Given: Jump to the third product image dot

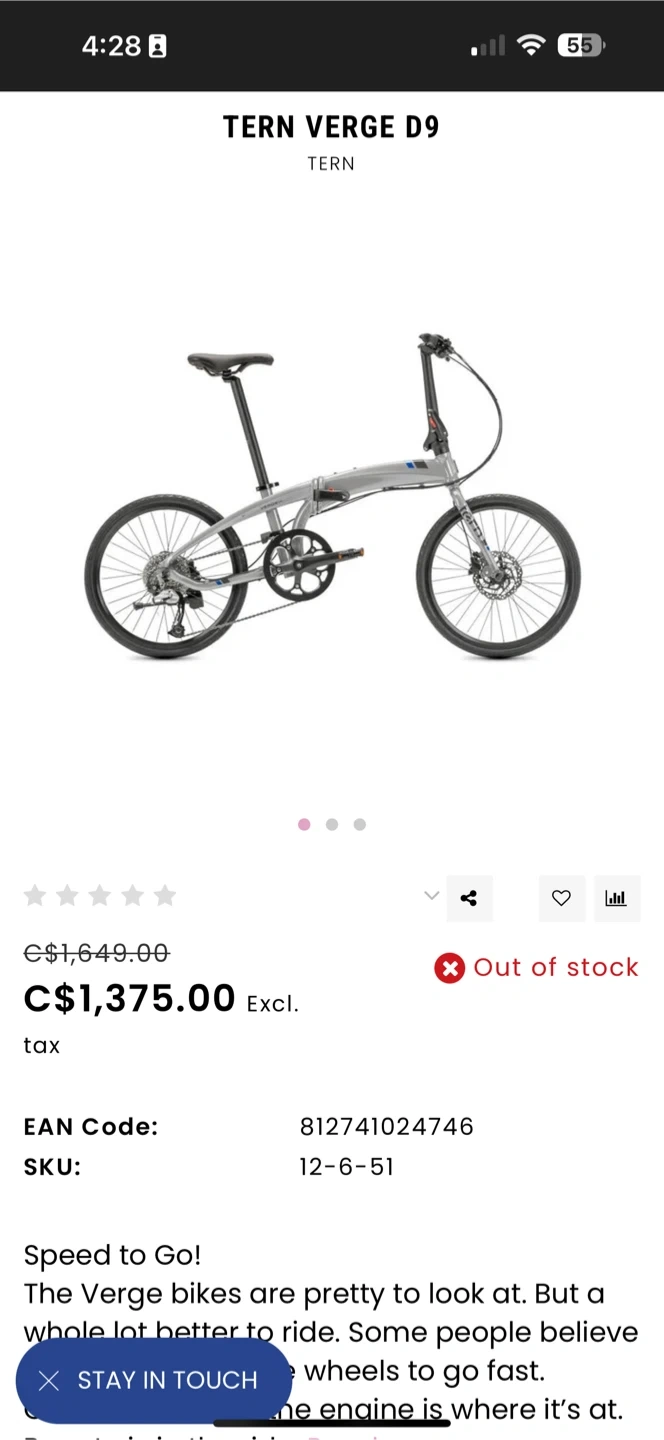Looking at the screenshot, I should (360, 824).
